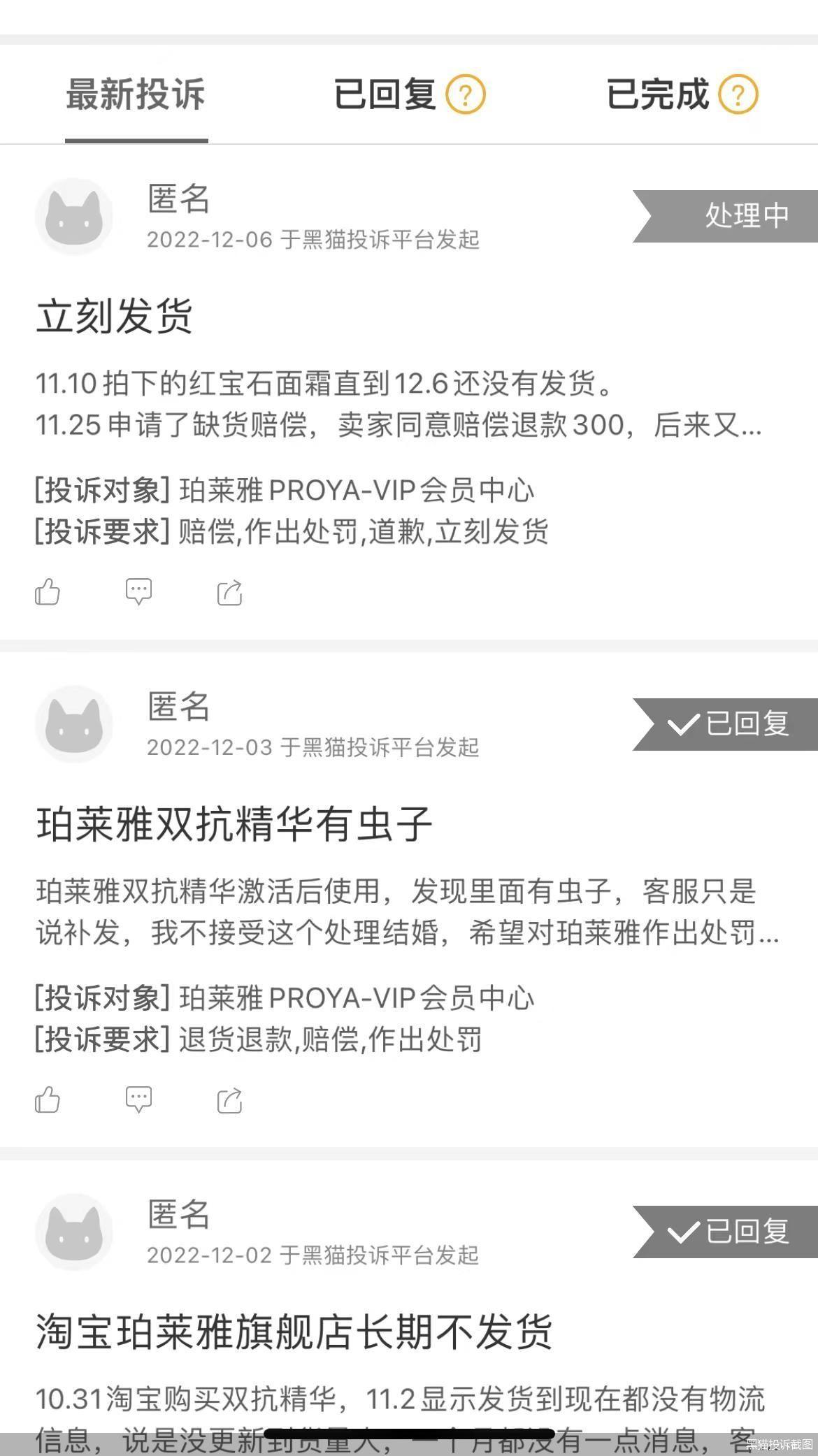This screenshot has height=1456, width=818.
Task: Share the 珀莱雅双抗精华有虫子 complaint
Action: 230,1100
